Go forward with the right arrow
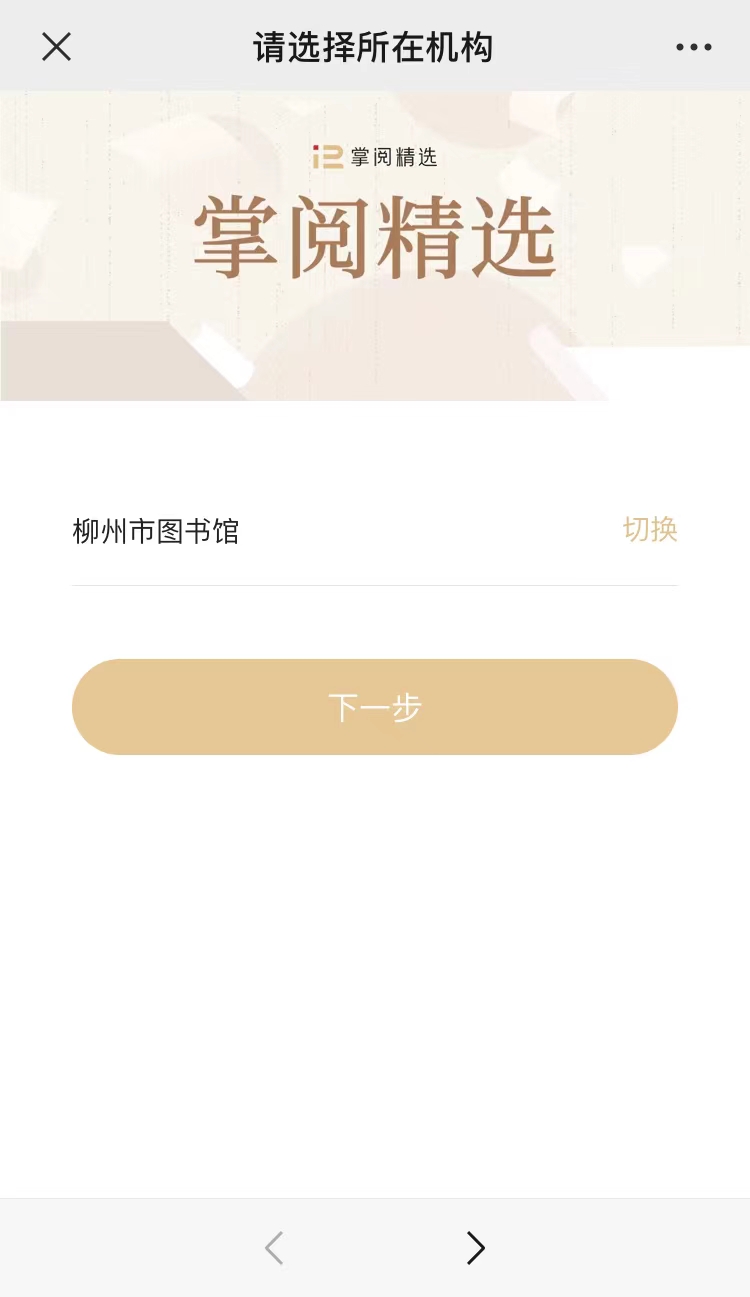This screenshot has height=1297, width=750. (x=475, y=1248)
